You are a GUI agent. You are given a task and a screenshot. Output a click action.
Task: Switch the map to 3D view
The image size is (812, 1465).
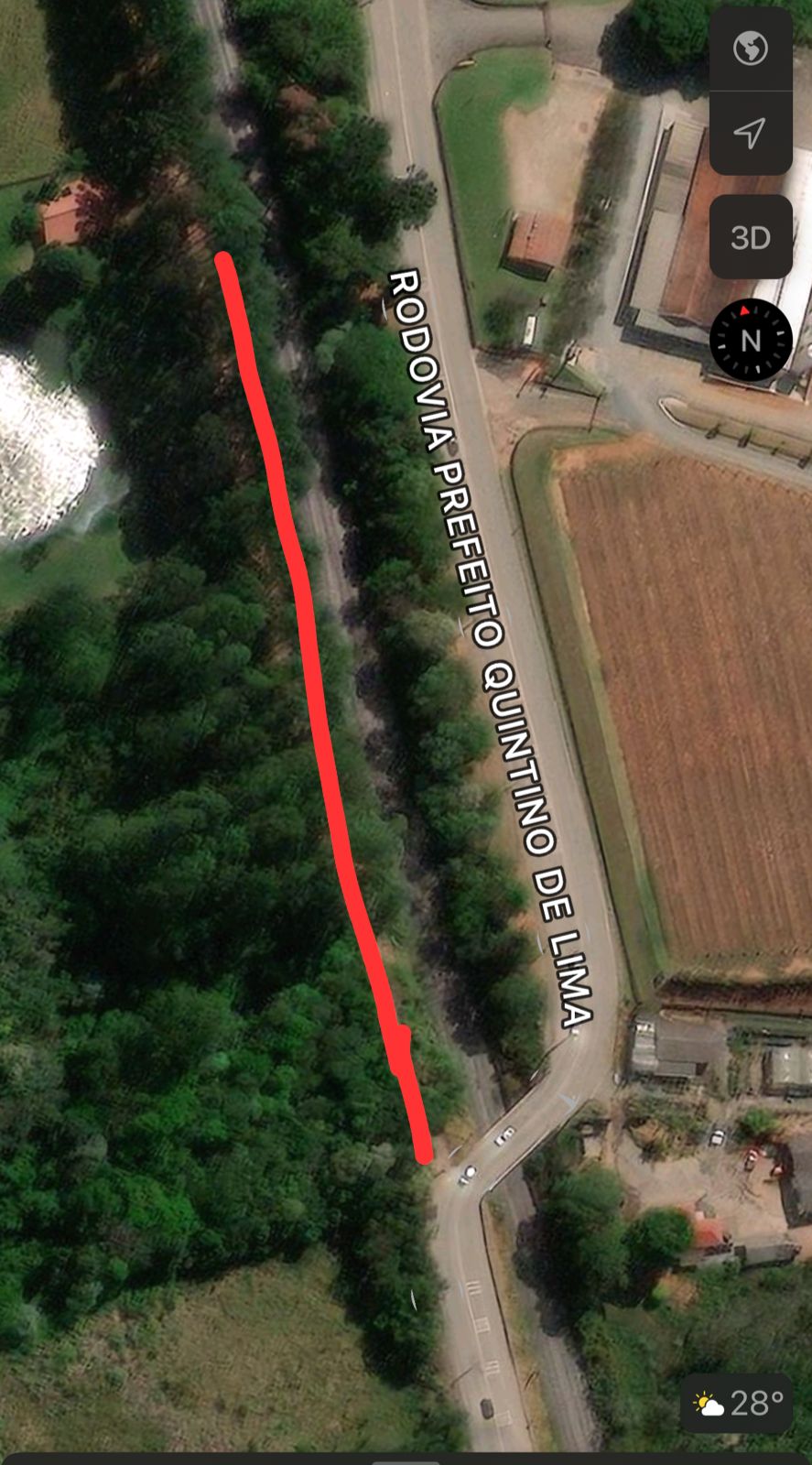pyautogui.click(x=750, y=237)
